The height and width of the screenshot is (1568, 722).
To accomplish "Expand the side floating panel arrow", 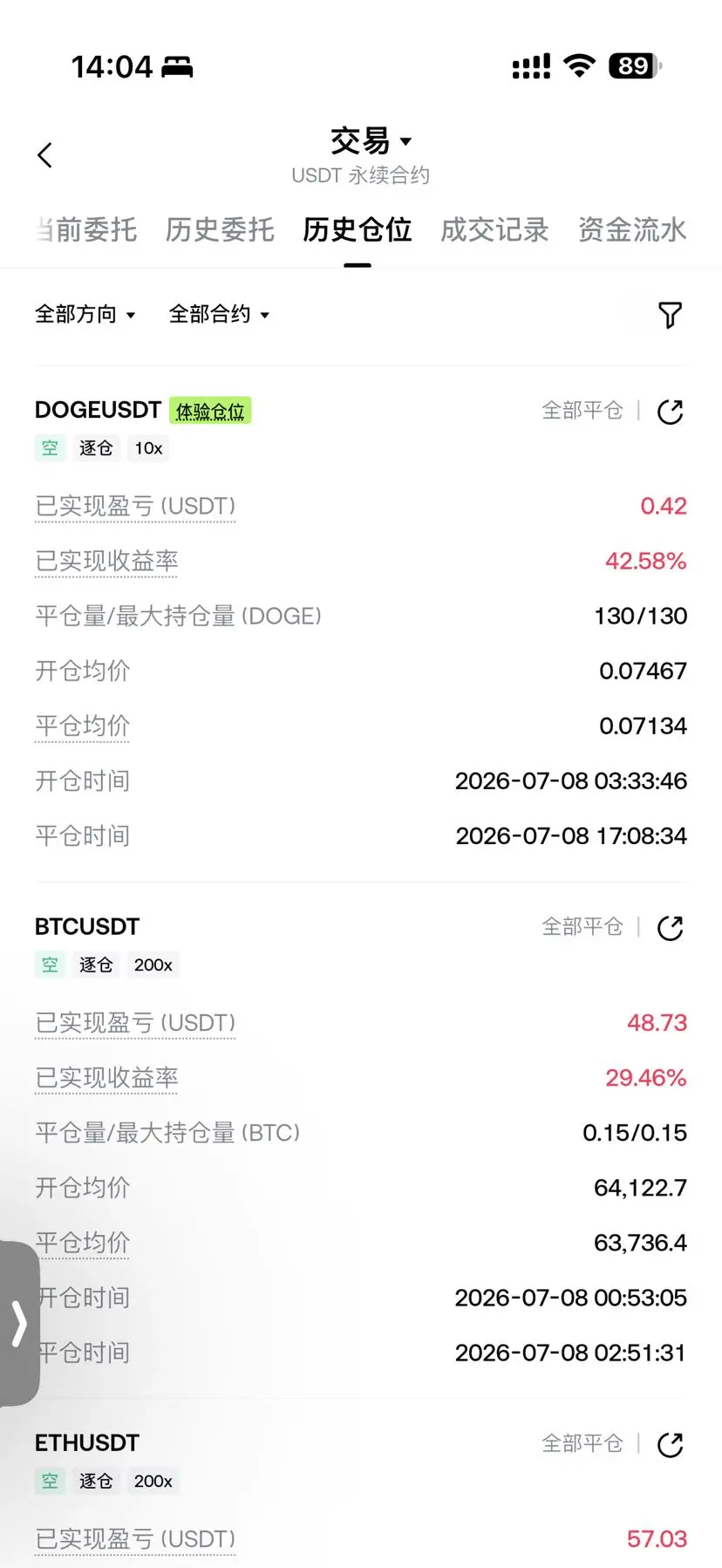I will pos(19,1323).
